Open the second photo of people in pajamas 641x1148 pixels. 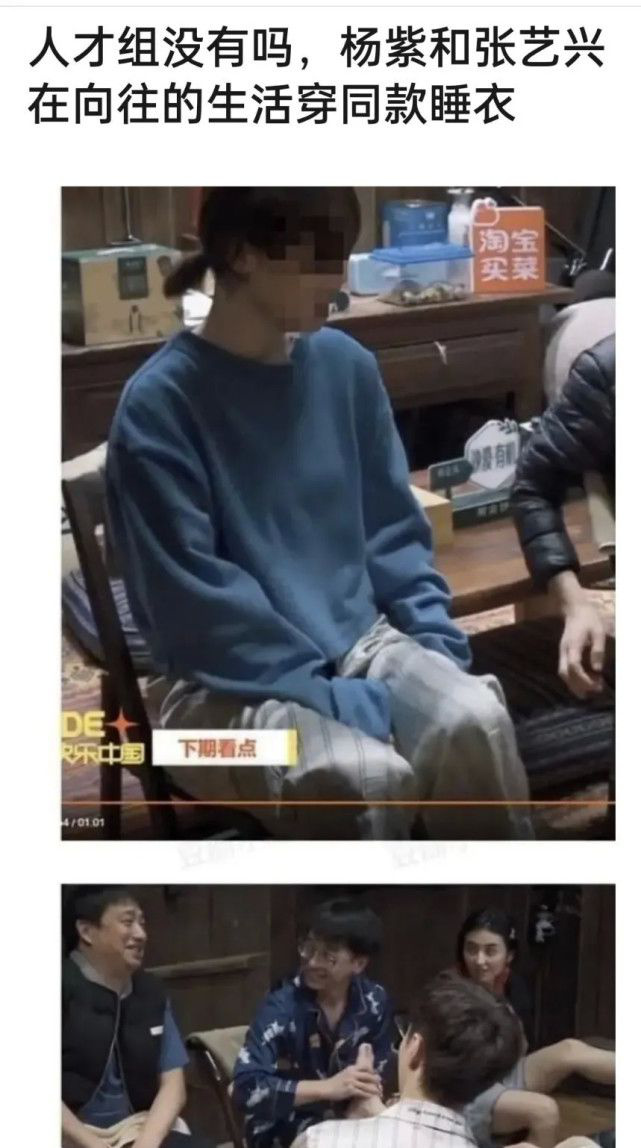[x=338, y=1015]
